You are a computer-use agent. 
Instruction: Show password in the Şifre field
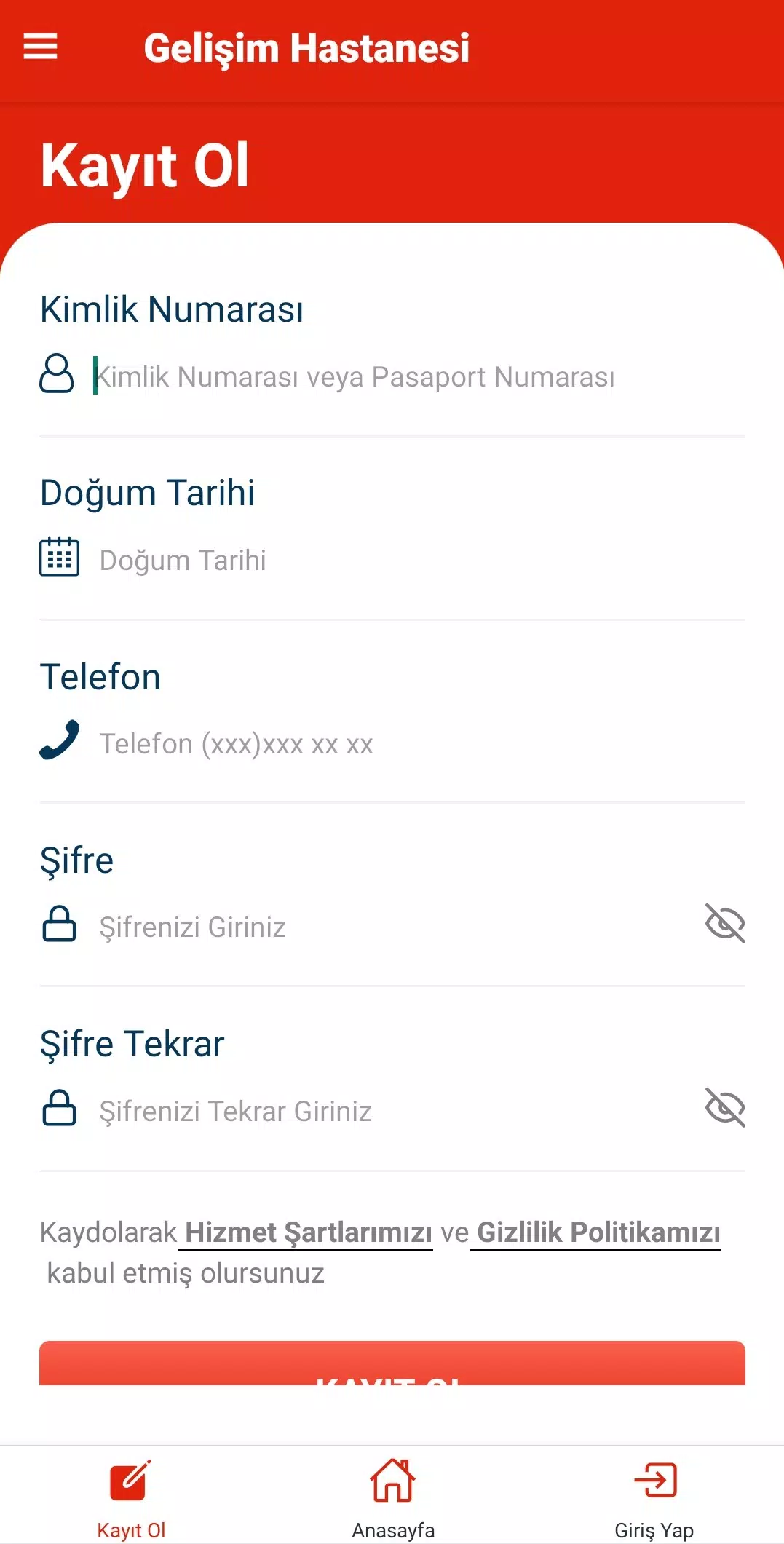click(725, 924)
